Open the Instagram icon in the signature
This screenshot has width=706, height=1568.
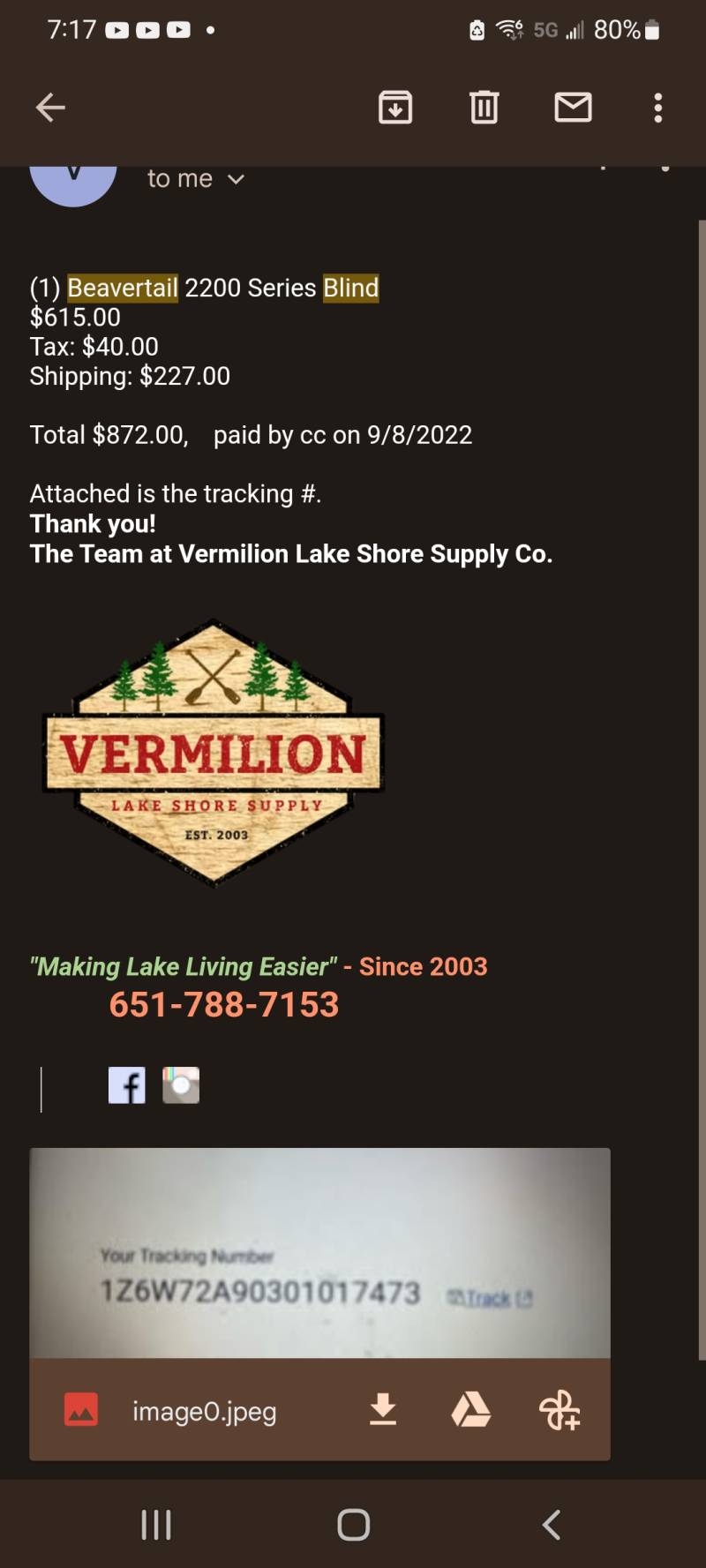point(181,1085)
